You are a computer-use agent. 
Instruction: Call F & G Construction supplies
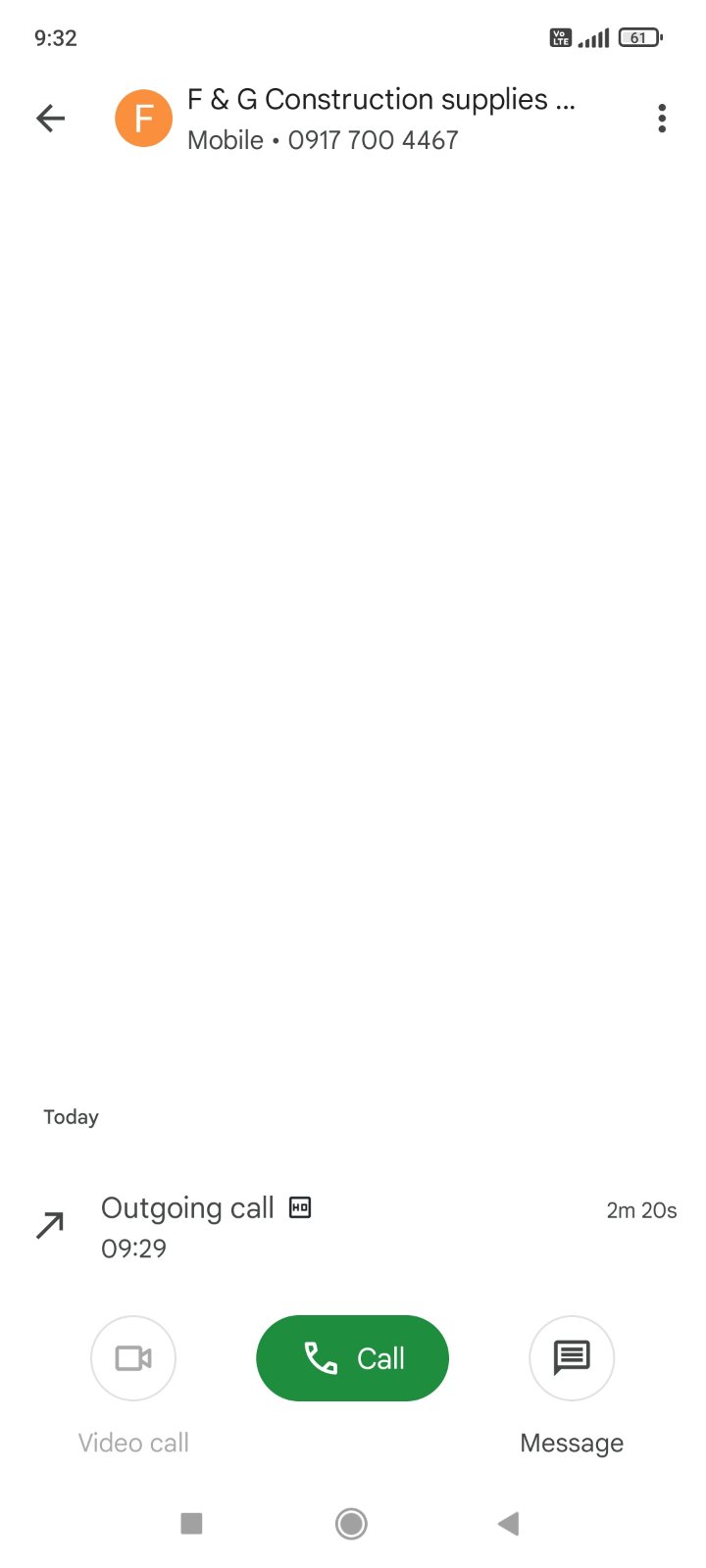tap(352, 1358)
